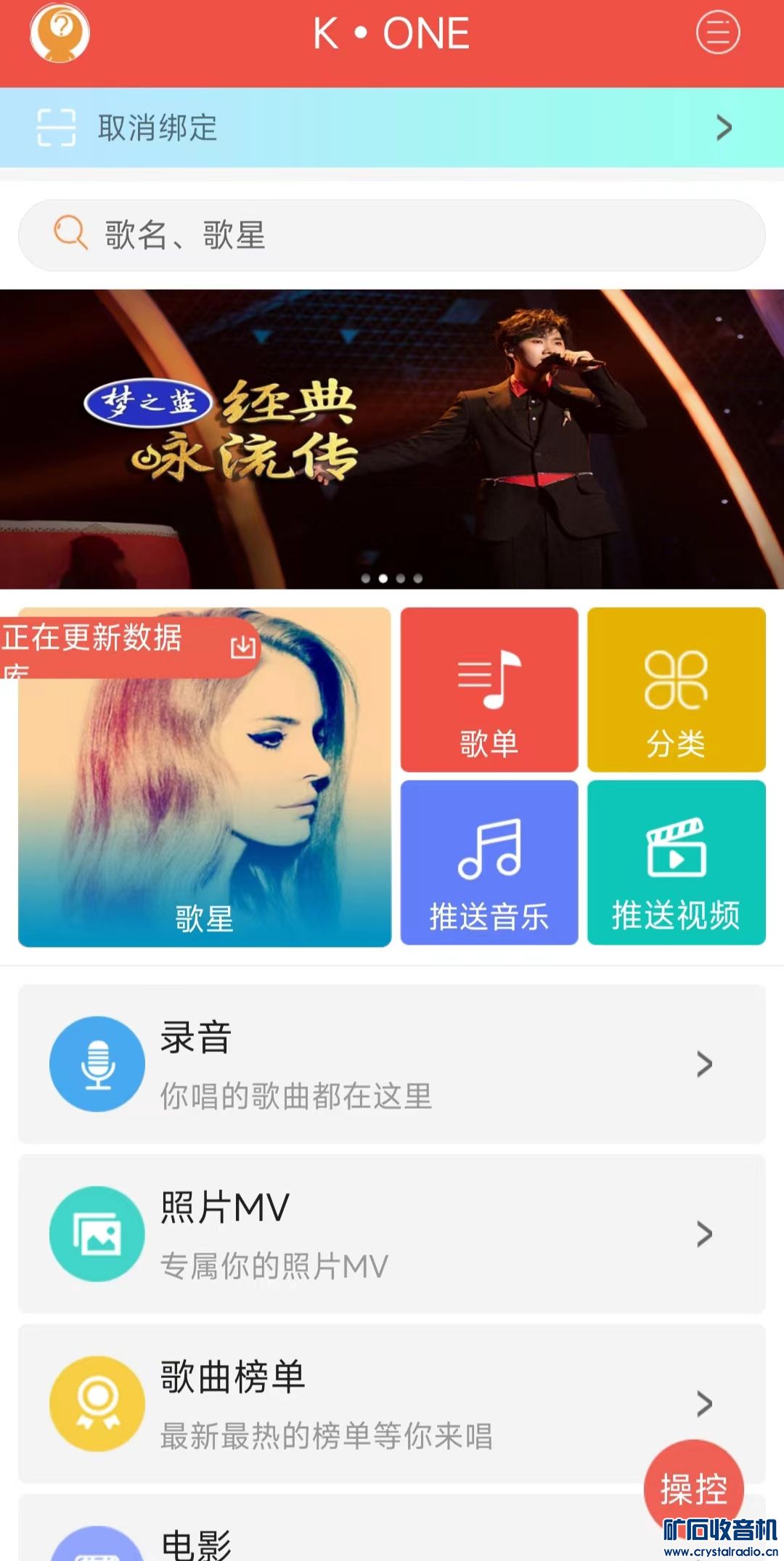Open the top-right menu icon
The image size is (784, 1561).
tap(717, 33)
